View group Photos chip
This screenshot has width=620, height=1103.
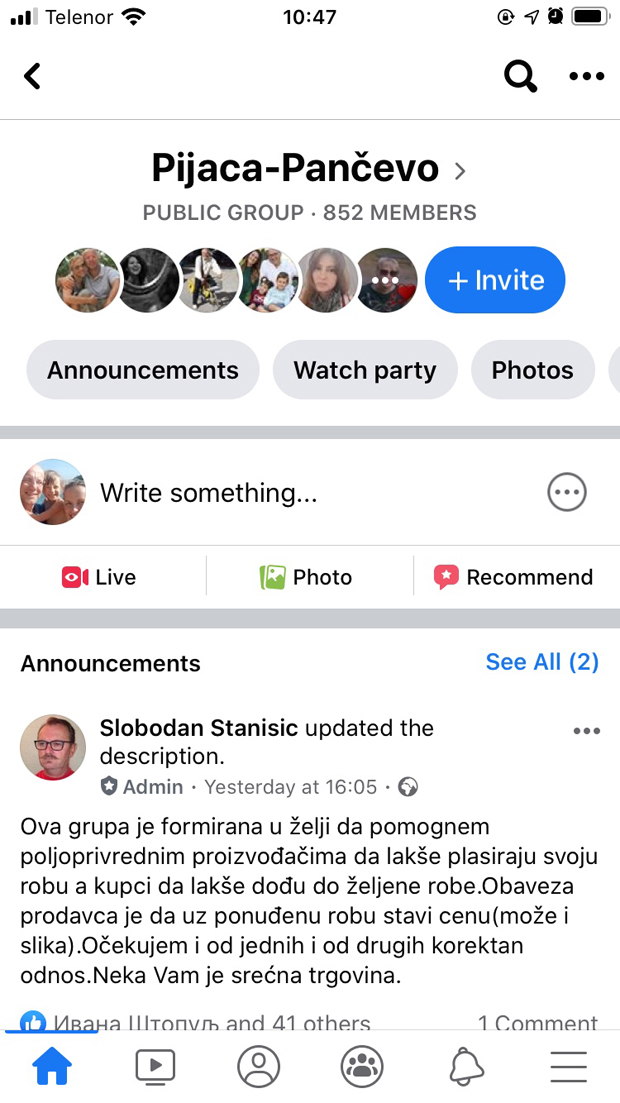(x=532, y=370)
